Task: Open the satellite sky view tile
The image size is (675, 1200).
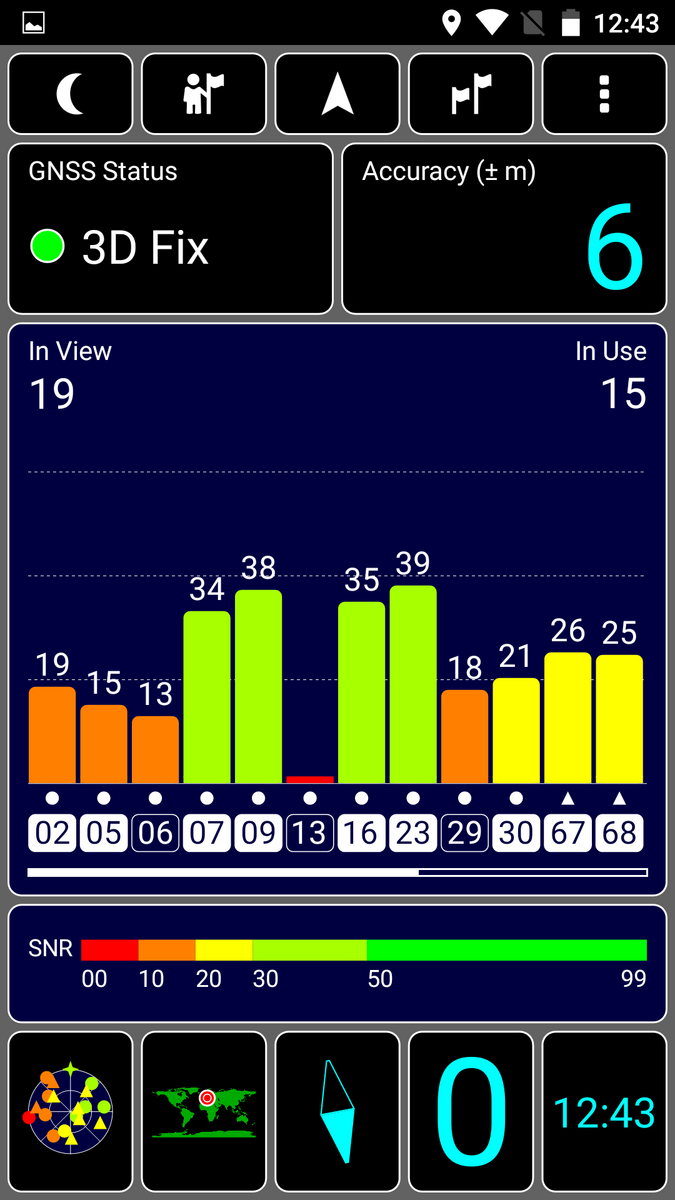Action: pyautogui.click(x=70, y=1112)
